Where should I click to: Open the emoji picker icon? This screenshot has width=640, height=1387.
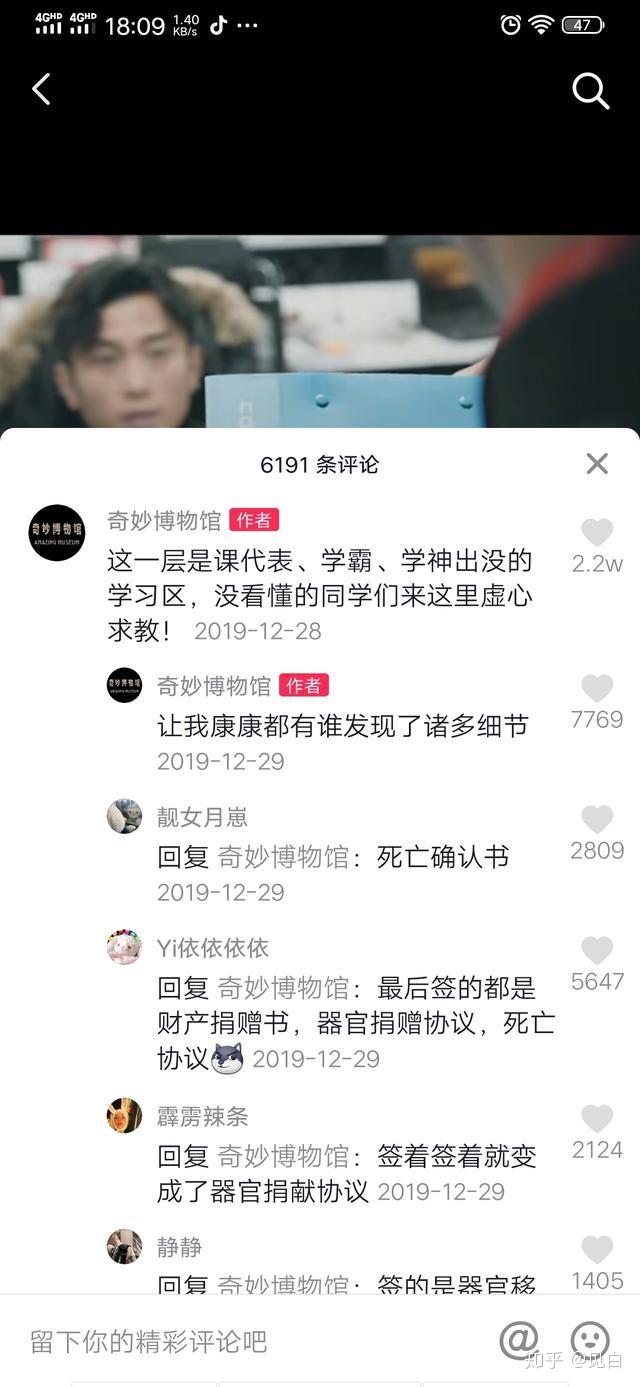coord(589,1340)
